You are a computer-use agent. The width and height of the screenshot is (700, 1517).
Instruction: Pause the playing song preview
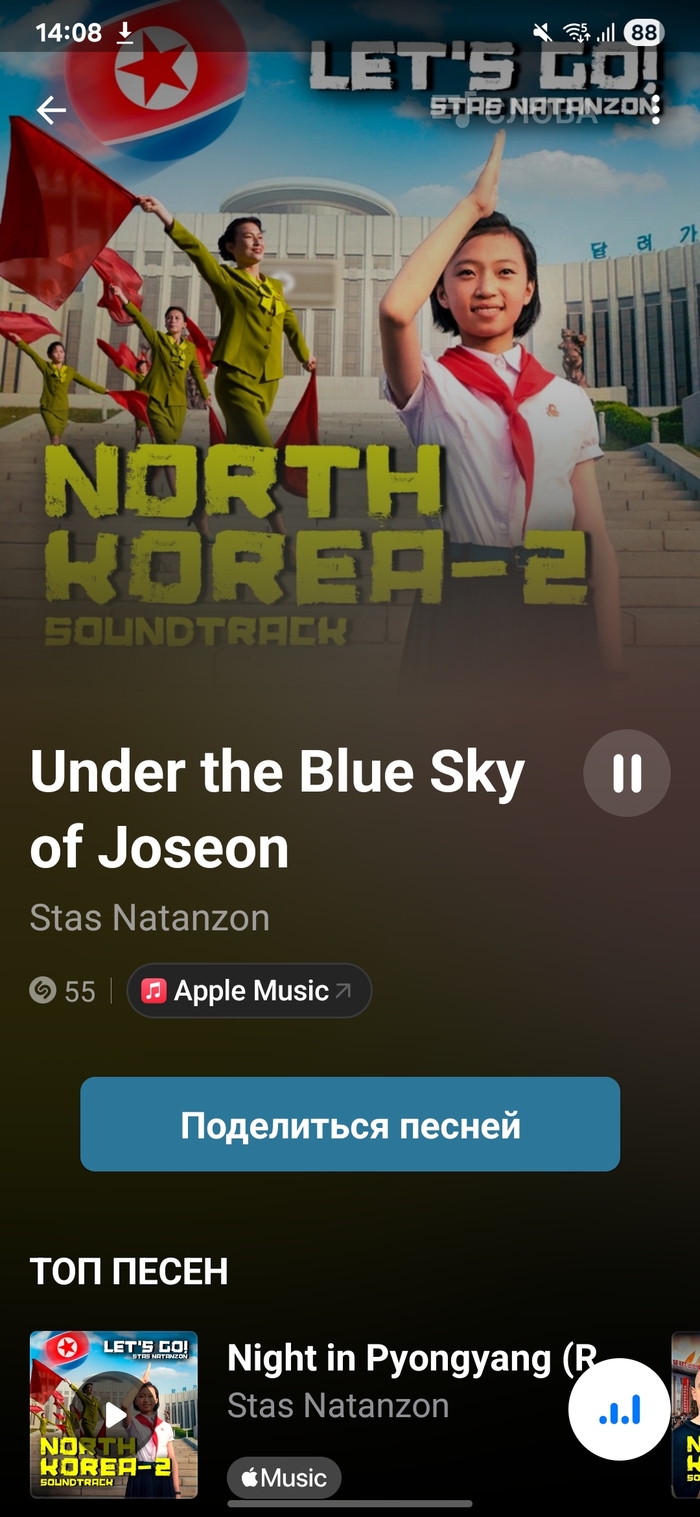click(x=627, y=773)
